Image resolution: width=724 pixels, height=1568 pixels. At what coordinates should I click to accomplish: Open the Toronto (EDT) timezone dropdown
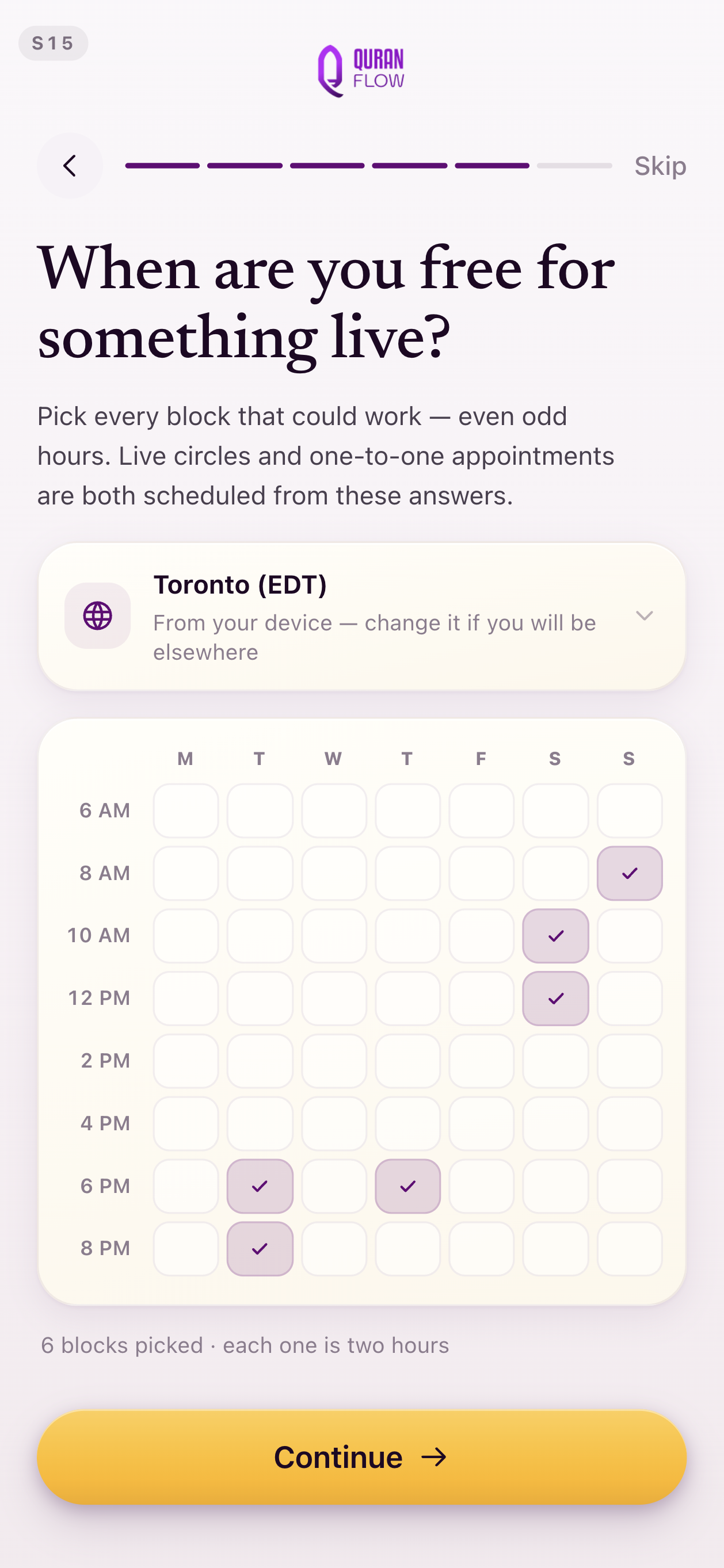click(361, 616)
